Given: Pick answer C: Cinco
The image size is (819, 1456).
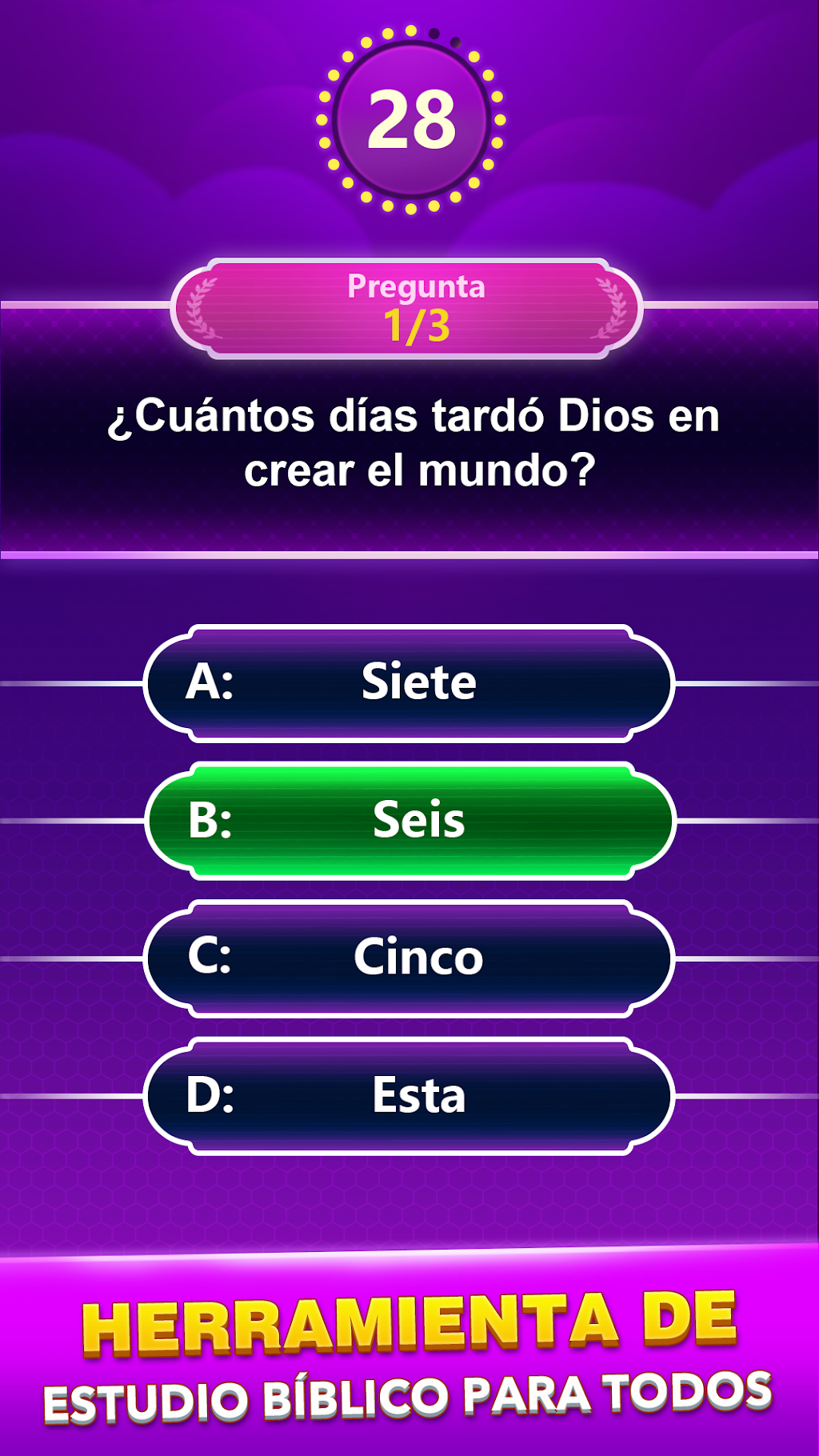Looking at the screenshot, I should (409, 958).
